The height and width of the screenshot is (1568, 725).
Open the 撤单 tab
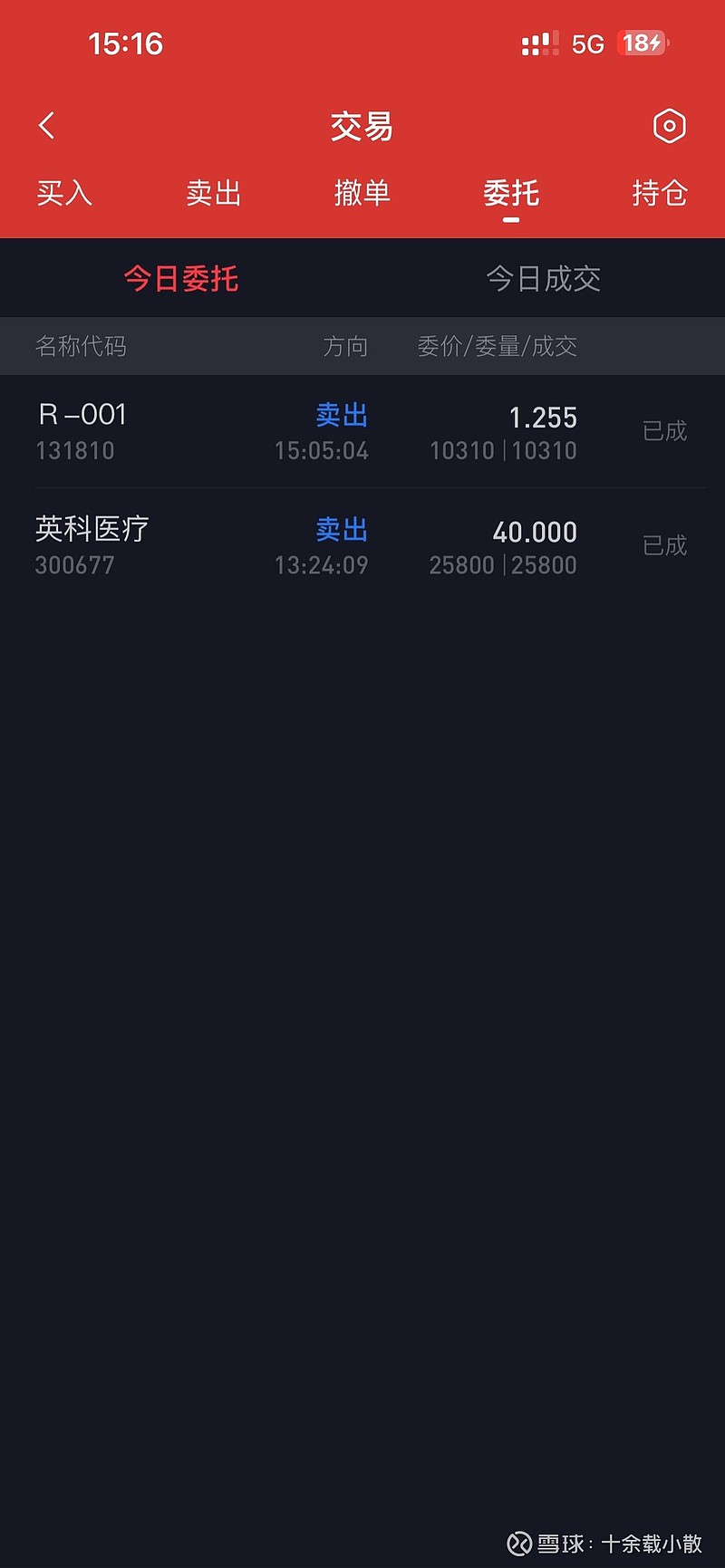tap(362, 193)
